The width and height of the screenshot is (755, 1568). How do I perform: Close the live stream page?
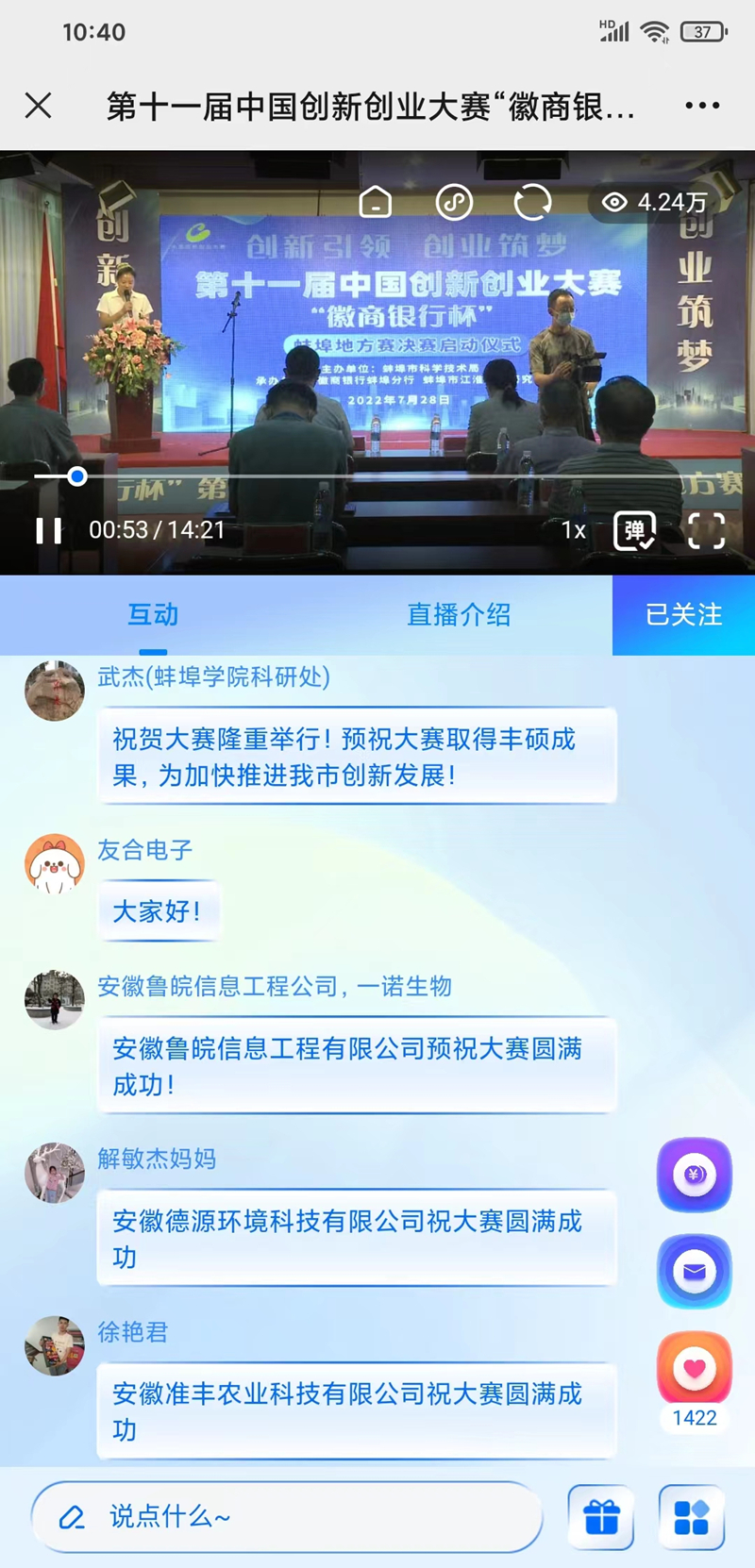point(39,106)
